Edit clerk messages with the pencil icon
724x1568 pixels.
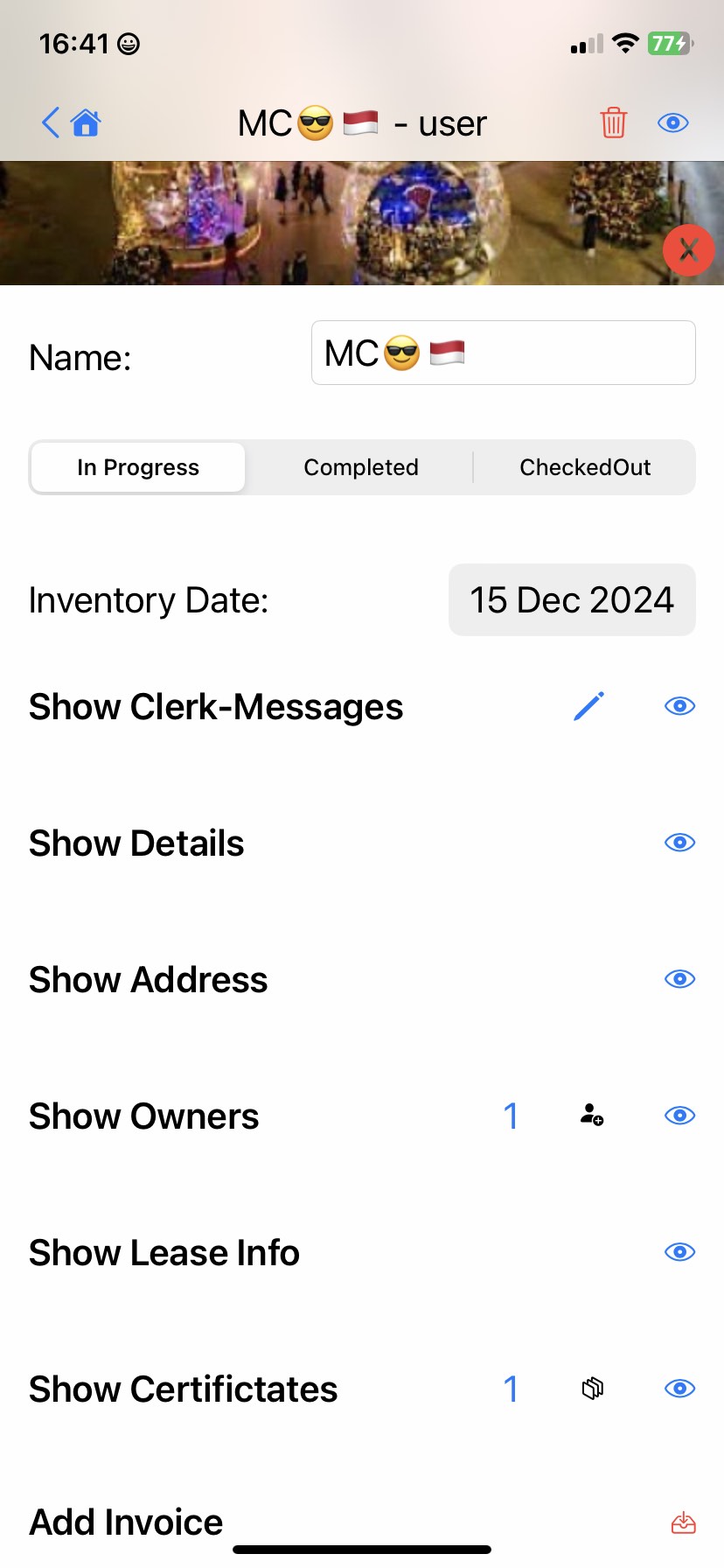click(x=589, y=706)
